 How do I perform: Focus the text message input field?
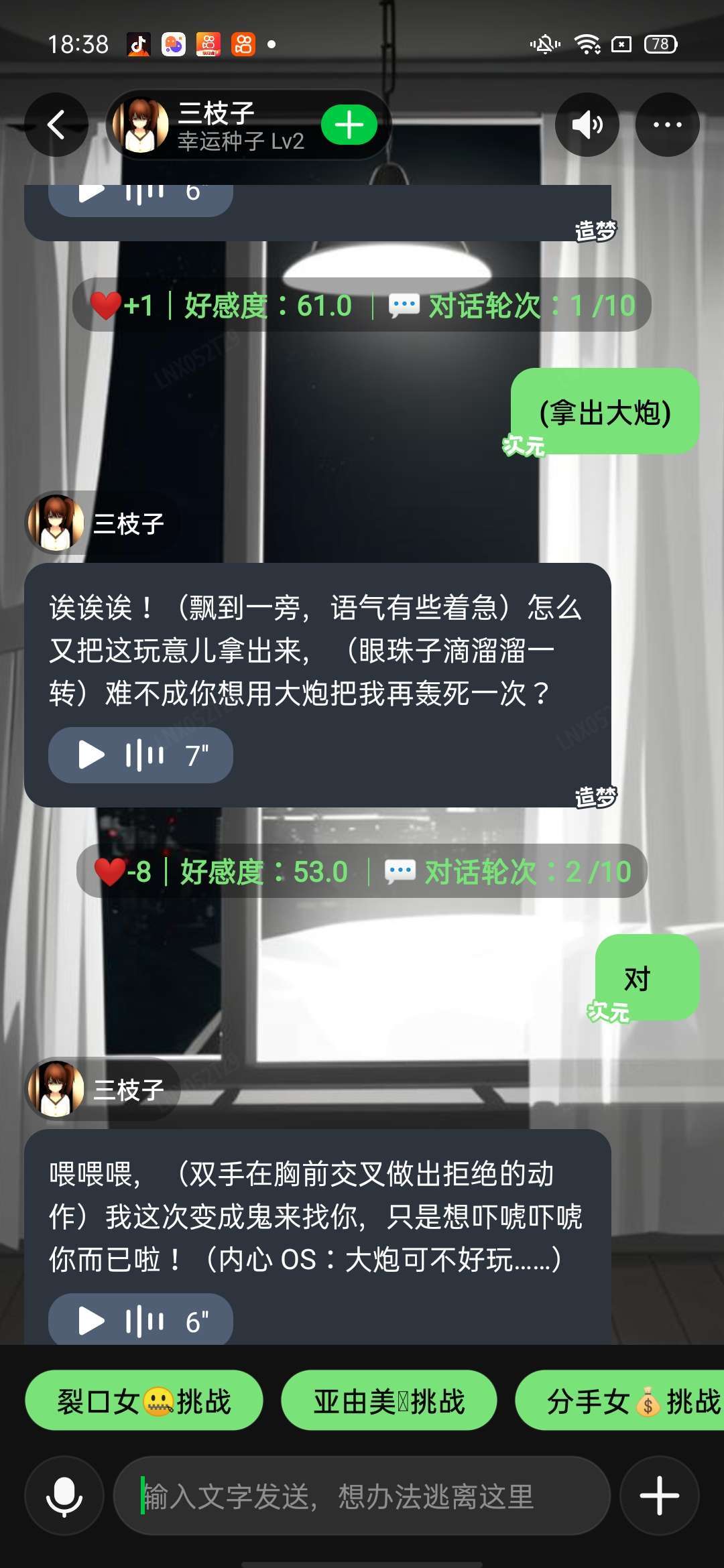pyautogui.click(x=362, y=1496)
